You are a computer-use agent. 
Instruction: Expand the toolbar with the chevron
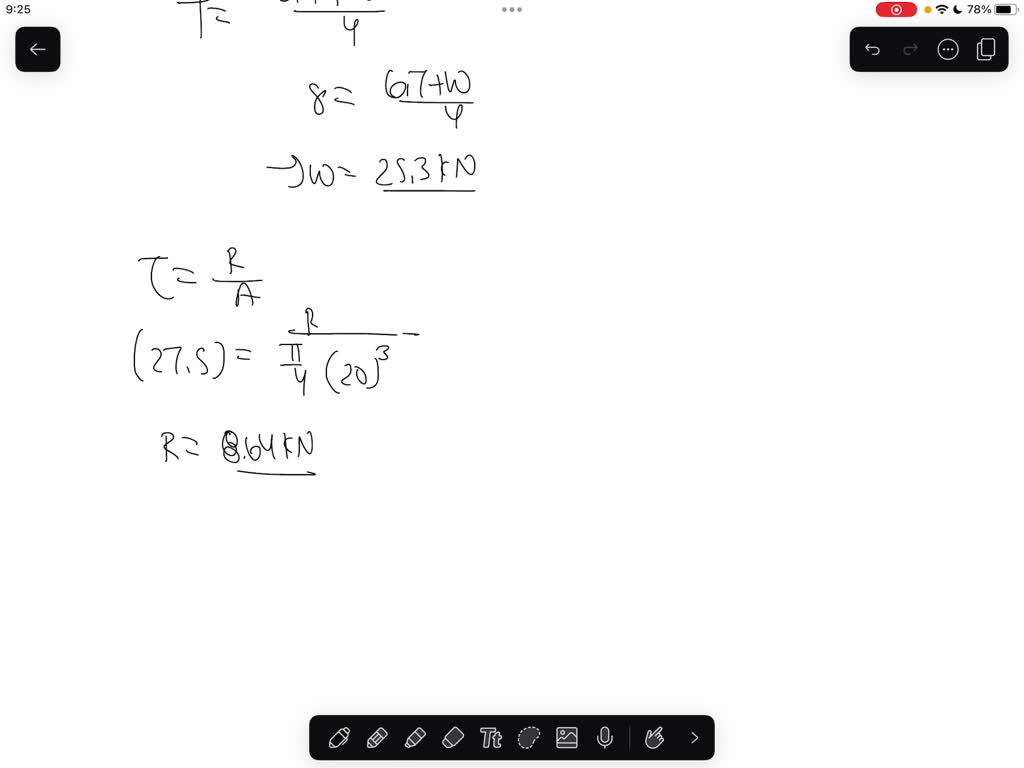tap(694, 738)
